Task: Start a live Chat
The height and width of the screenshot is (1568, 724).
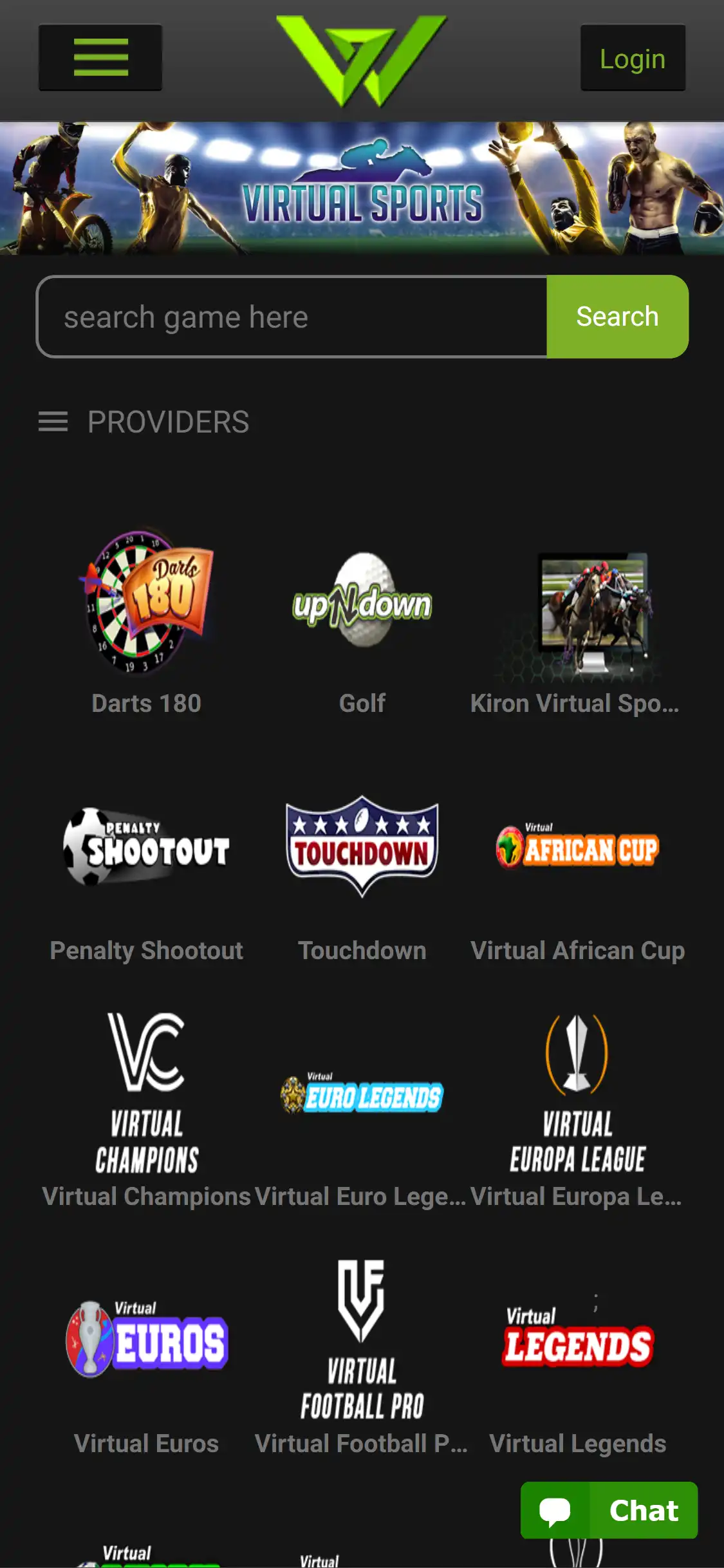Action: (609, 1510)
